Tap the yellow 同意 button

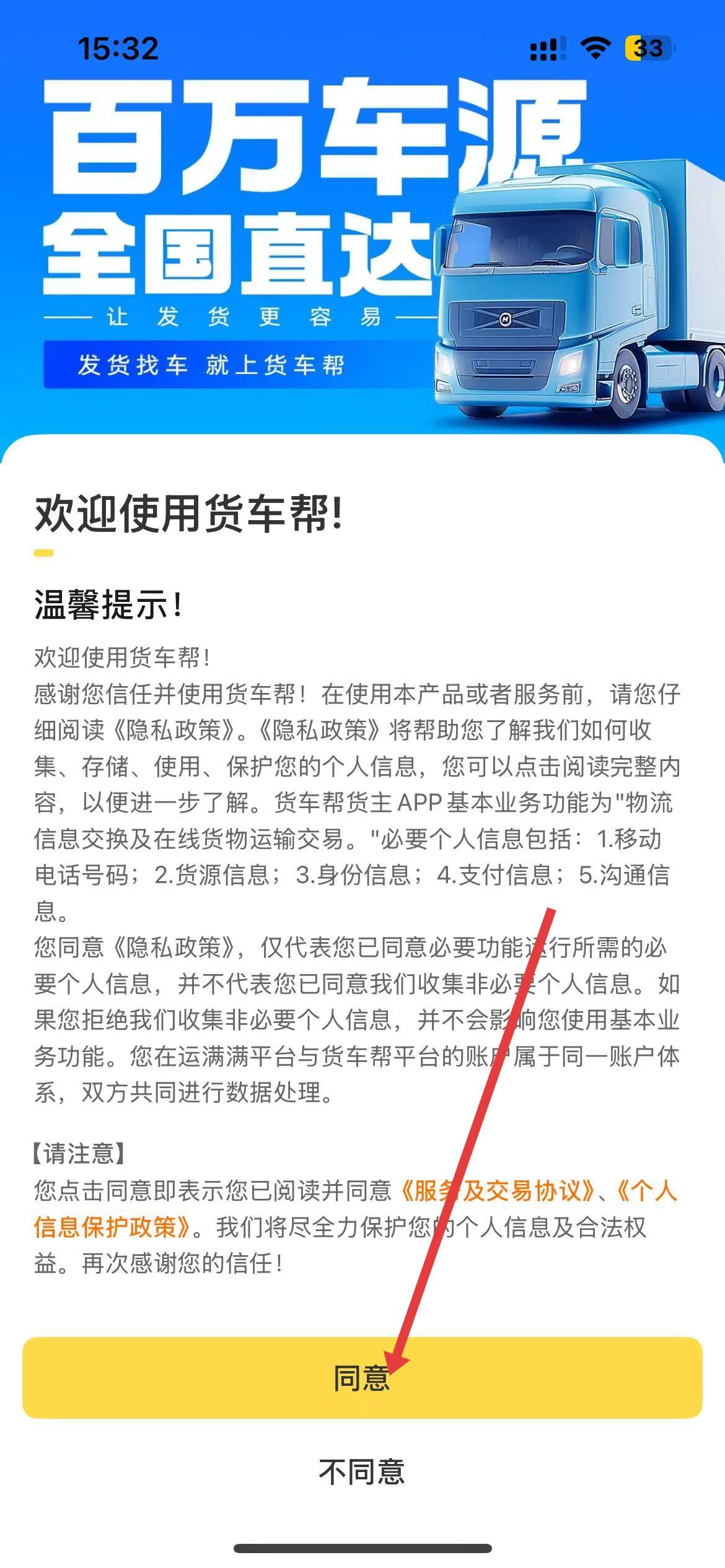[x=362, y=1377]
